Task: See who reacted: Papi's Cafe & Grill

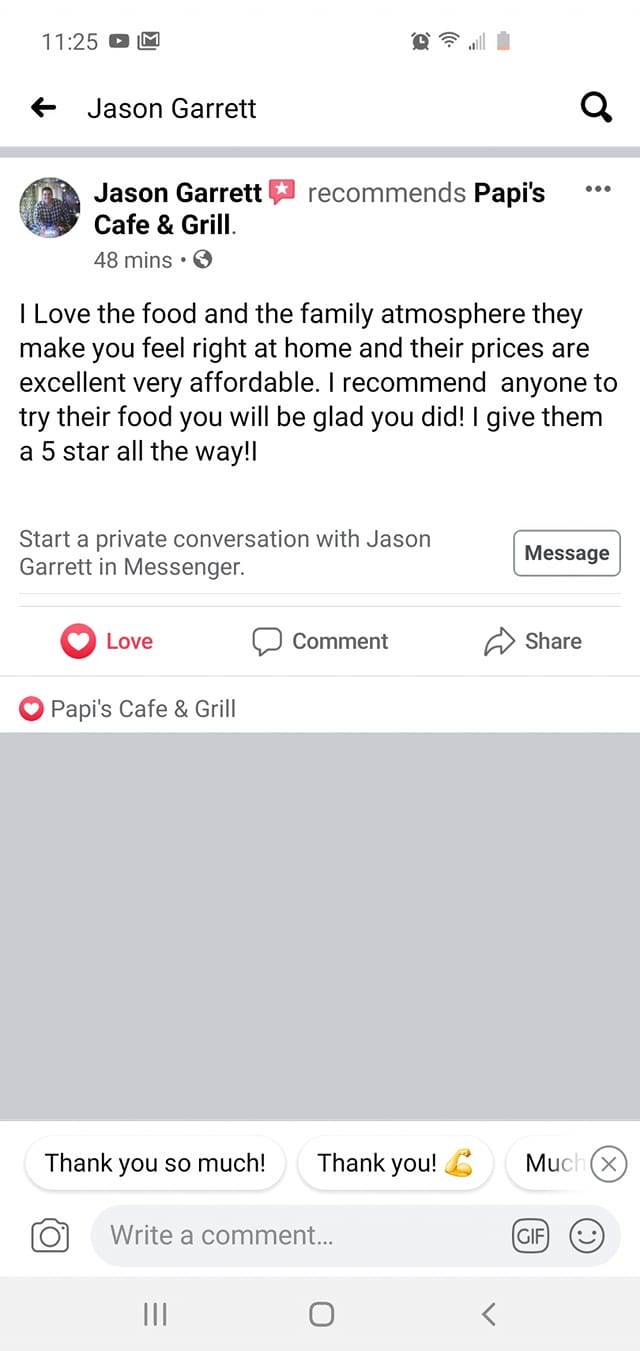Action: coord(128,709)
